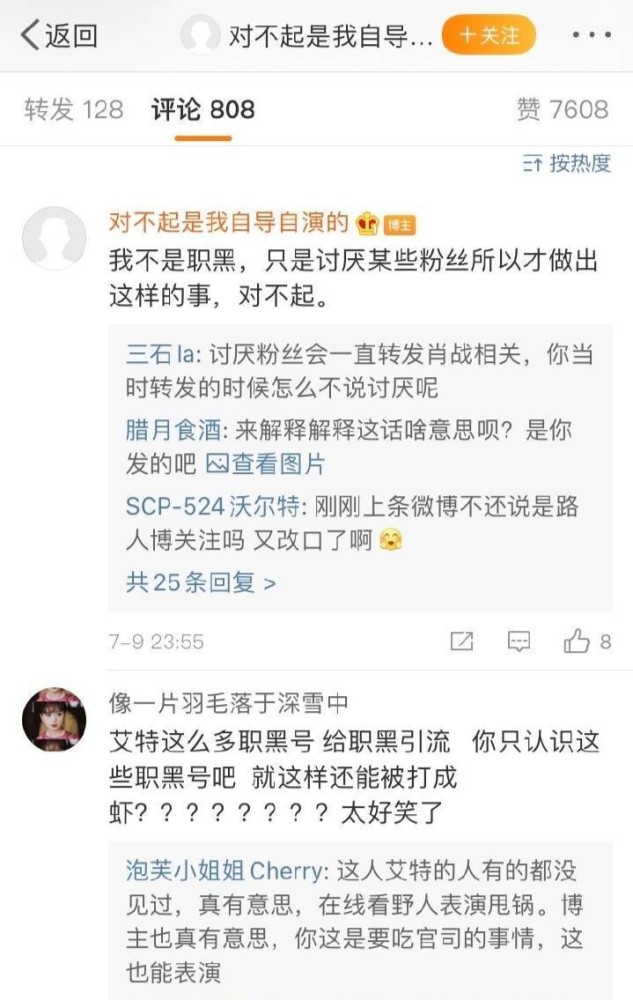
Task: Reply to the blogger's 7-9 23:55 comment
Action: coord(518,641)
